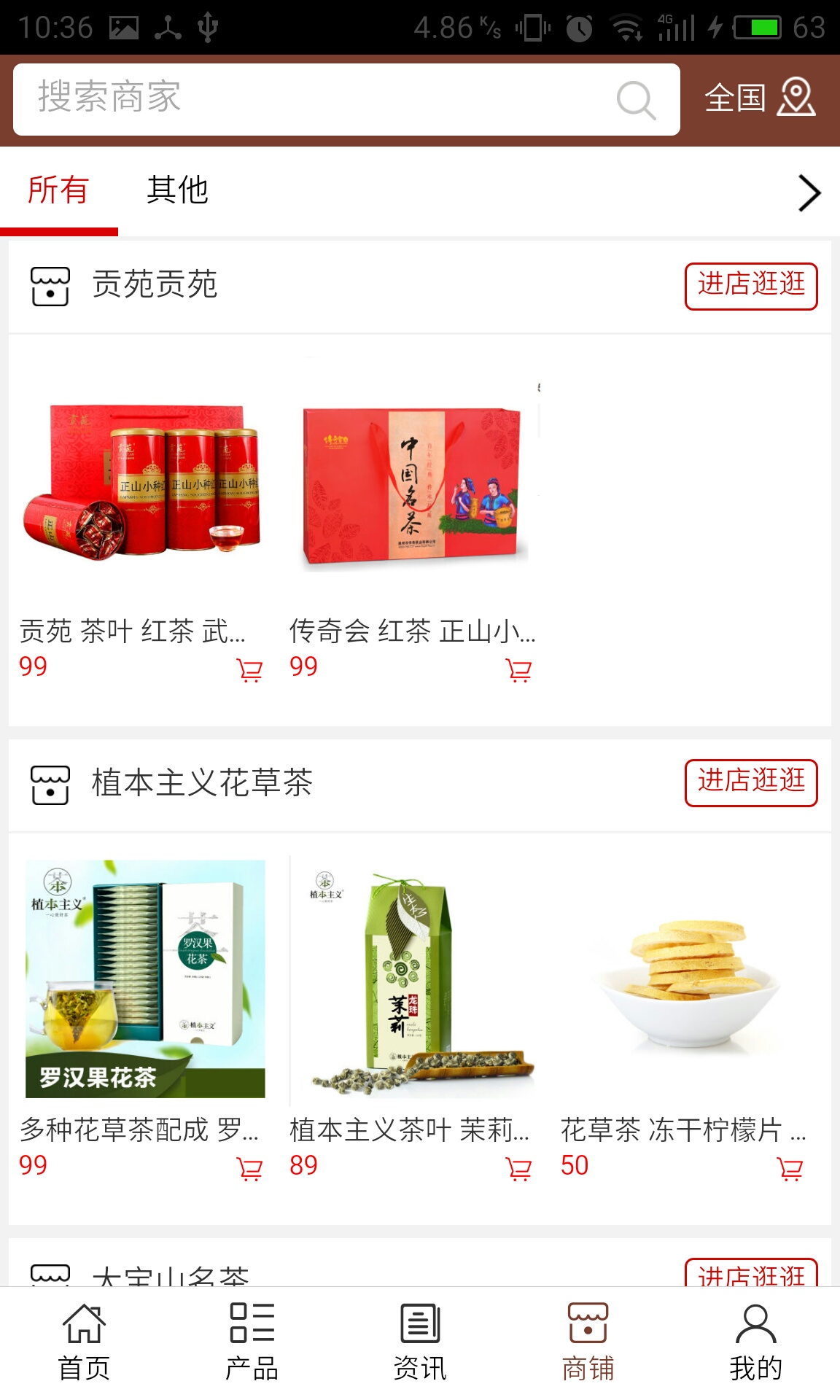840x1400 pixels.
Task: Go to the 首页 home tab
Action: pyautogui.click(x=84, y=1342)
